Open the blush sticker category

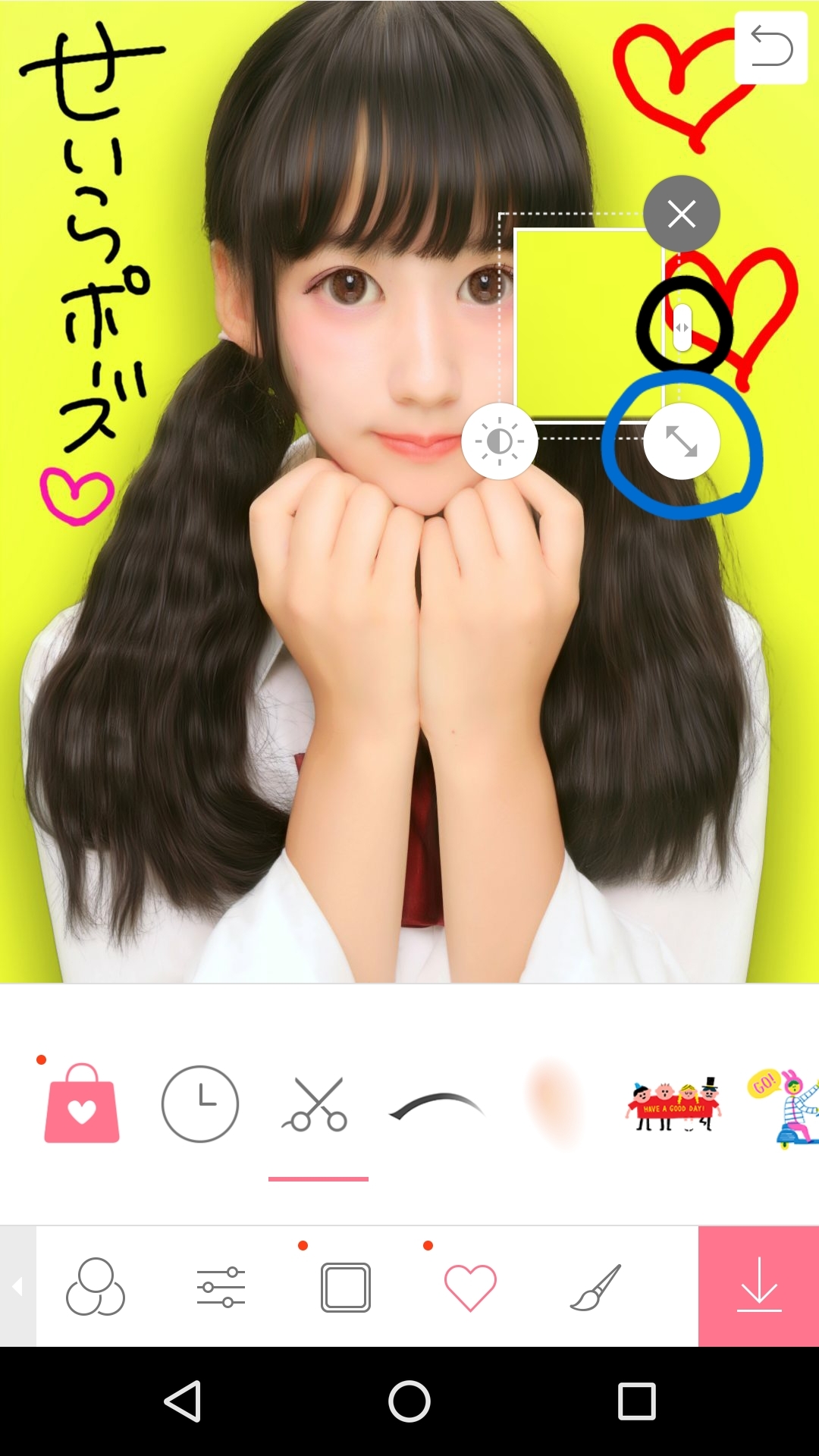click(x=554, y=1103)
